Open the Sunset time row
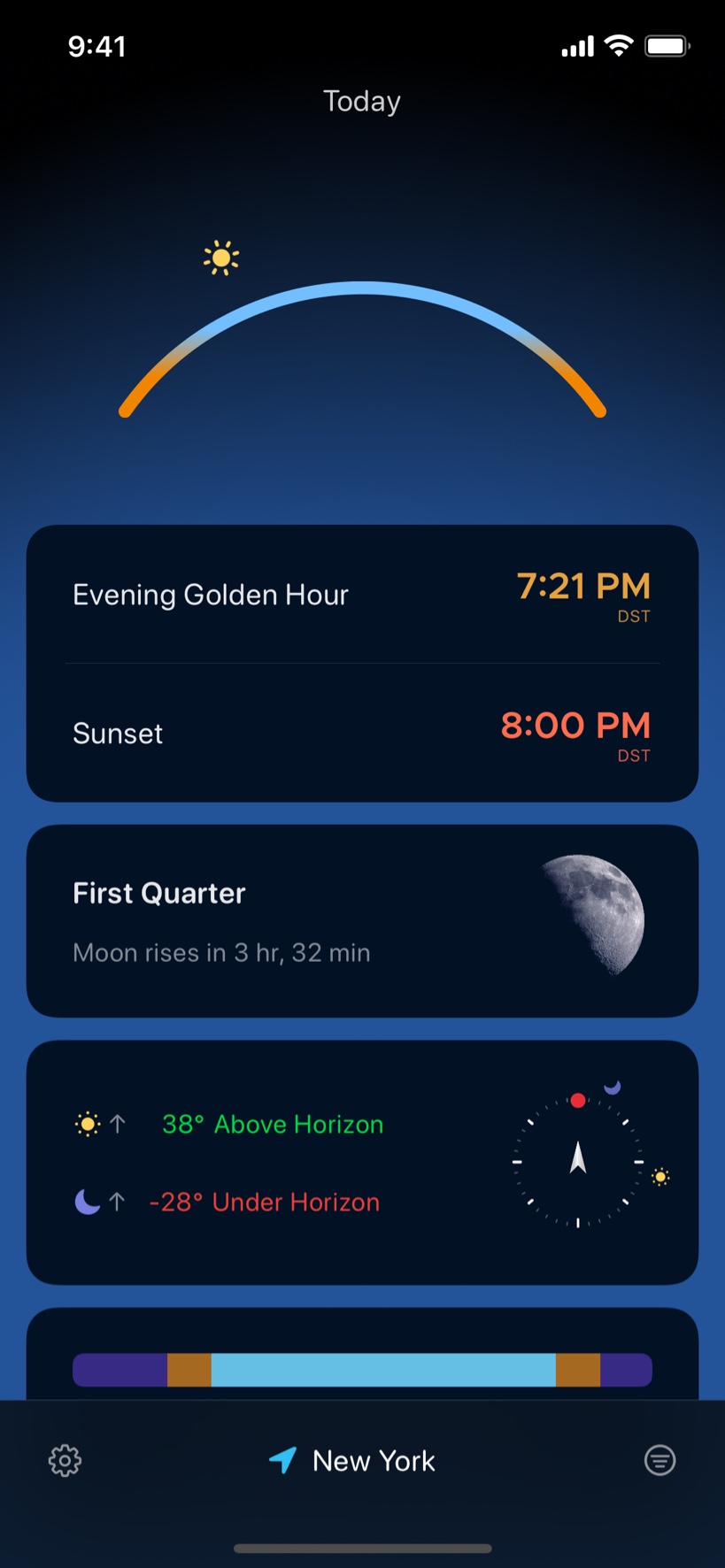This screenshot has height=1568, width=725. point(362,734)
